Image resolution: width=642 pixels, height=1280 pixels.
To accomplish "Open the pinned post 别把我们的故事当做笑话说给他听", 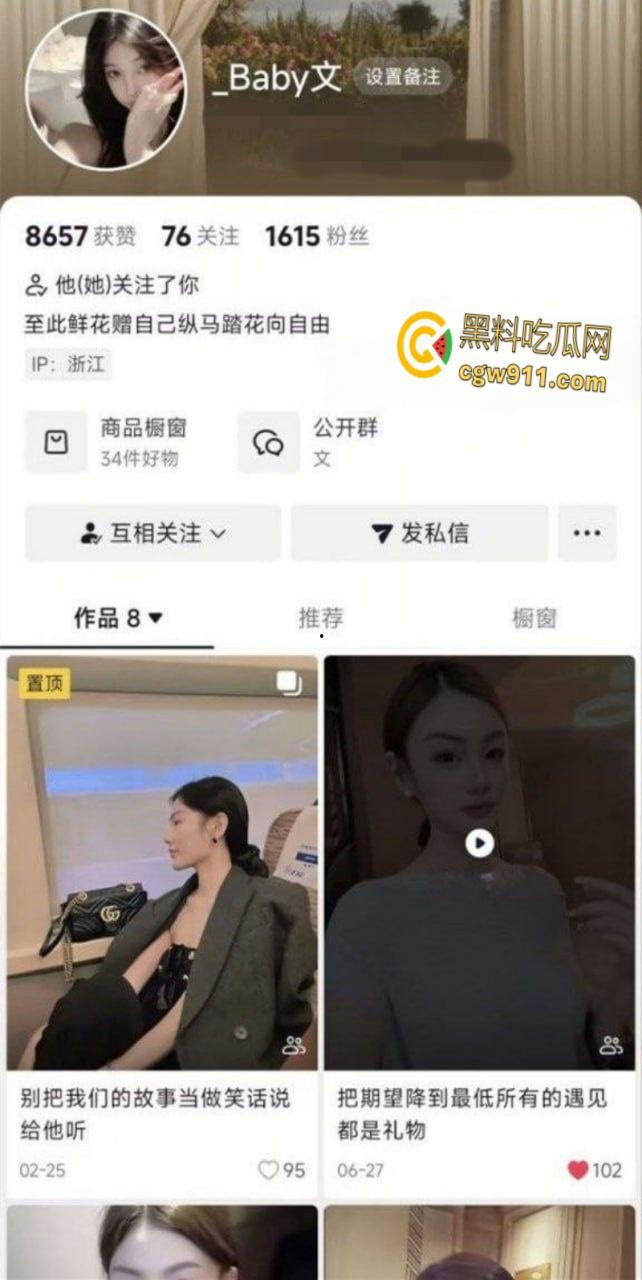I will tap(162, 863).
